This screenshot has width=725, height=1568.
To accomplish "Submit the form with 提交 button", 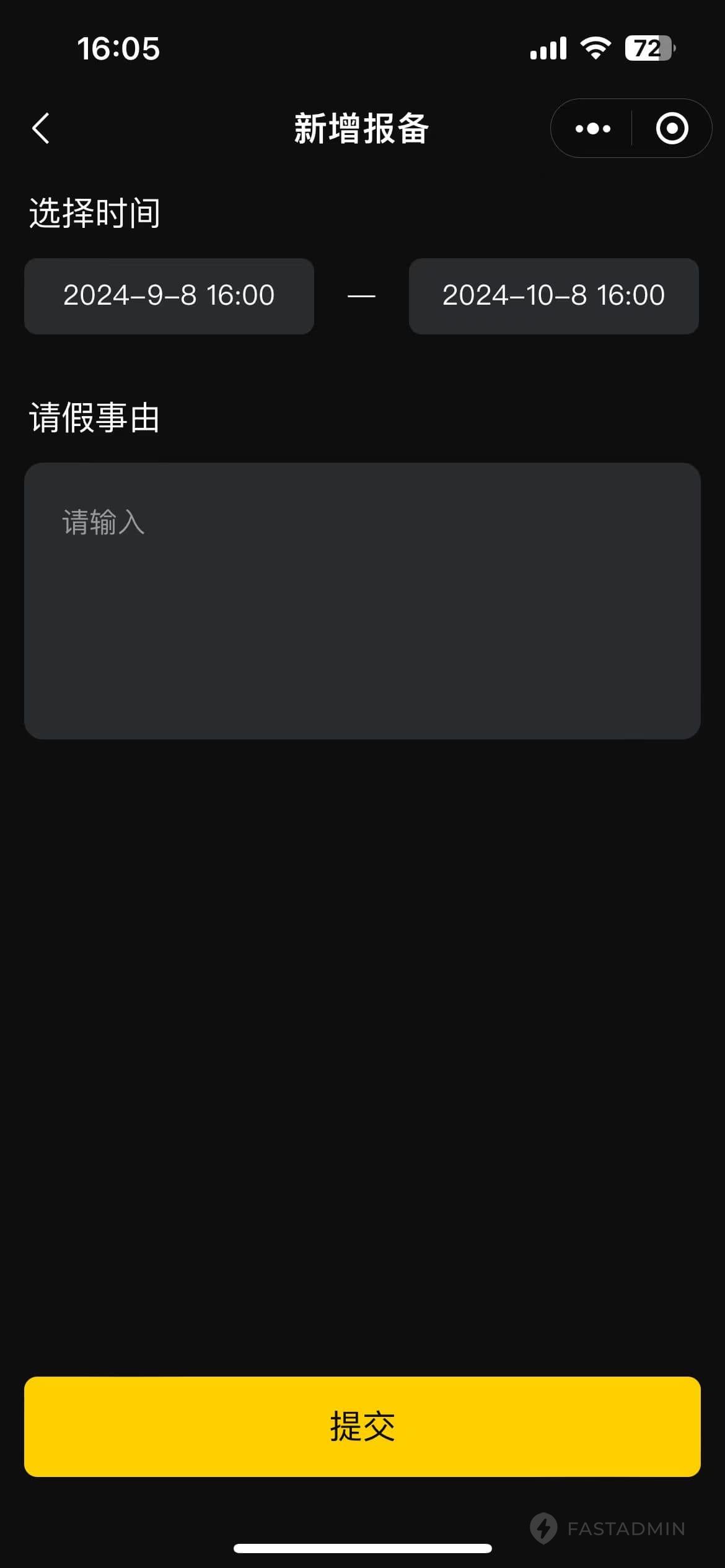I will 362,1426.
